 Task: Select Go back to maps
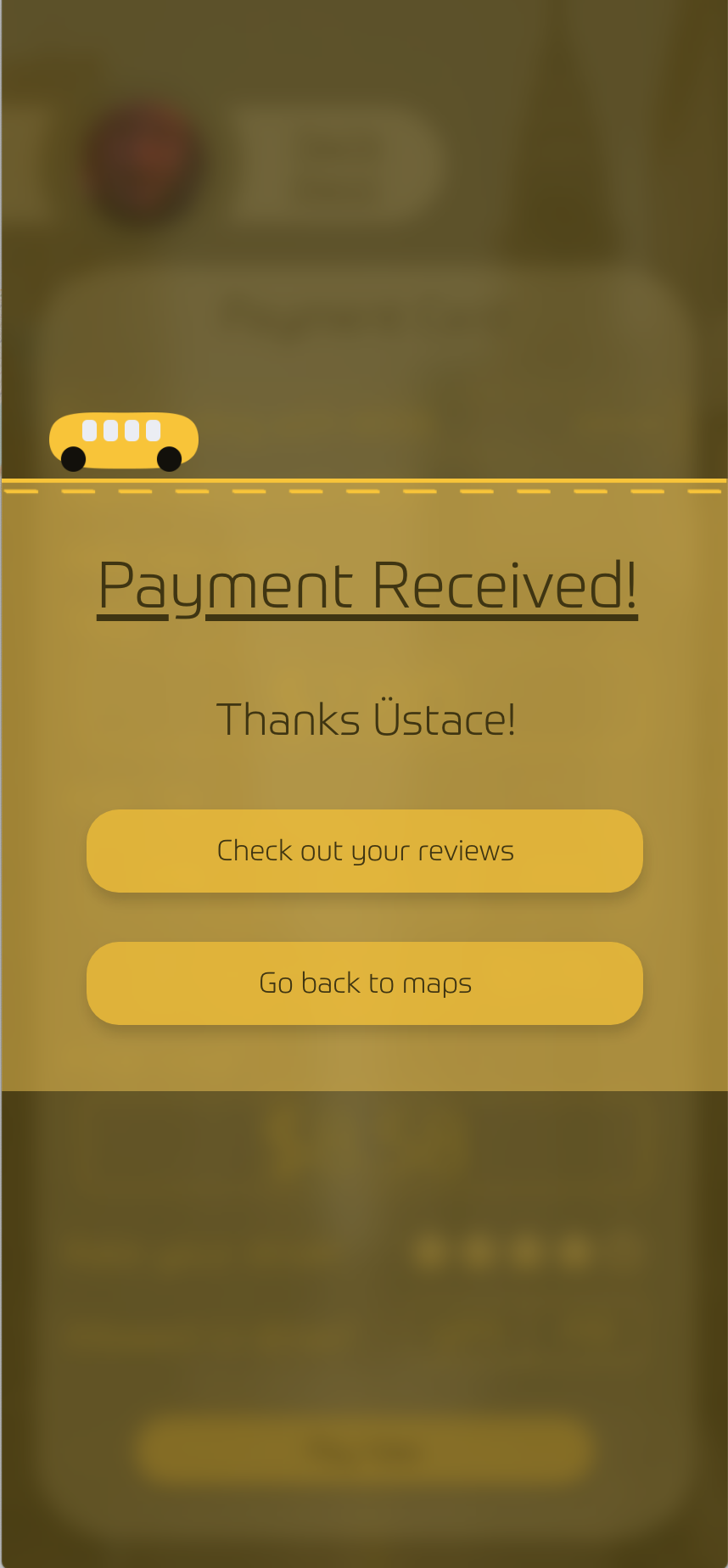(365, 983)
